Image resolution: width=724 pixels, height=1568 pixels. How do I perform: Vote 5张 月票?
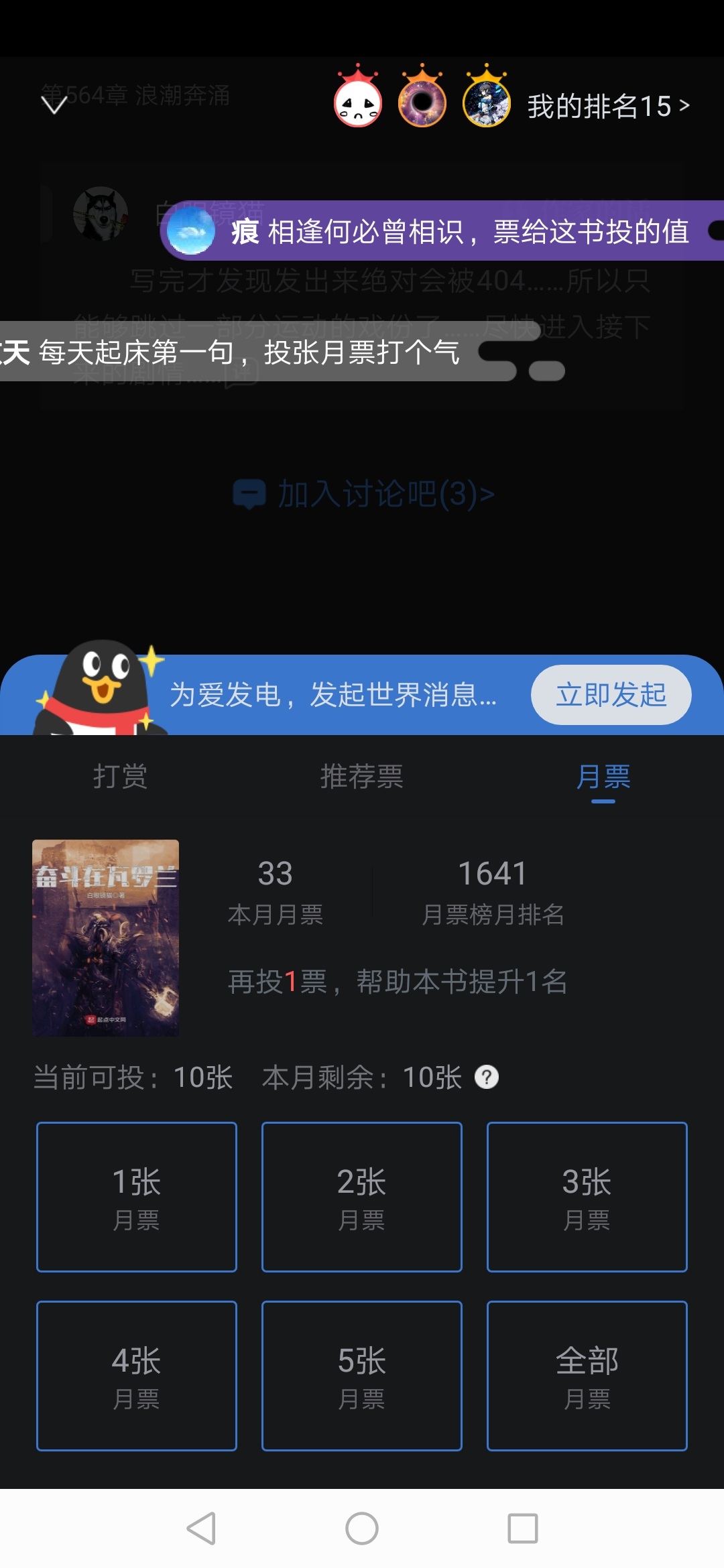click(x=362, y=1376)
